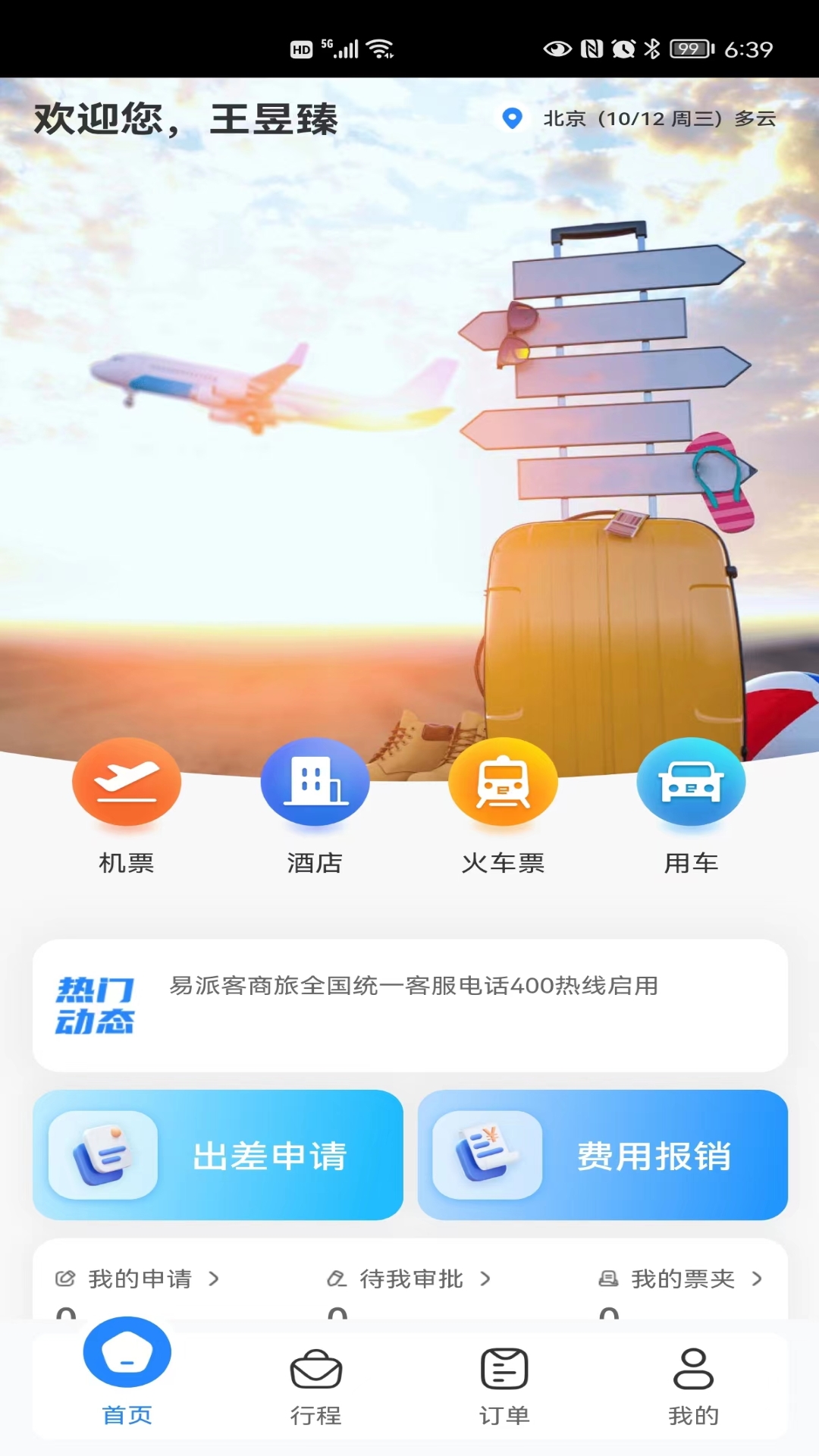This screenshot has width=819, height=1456.
Task: Open 费用报销 expense reimbursement
Action: point(603,1155)
